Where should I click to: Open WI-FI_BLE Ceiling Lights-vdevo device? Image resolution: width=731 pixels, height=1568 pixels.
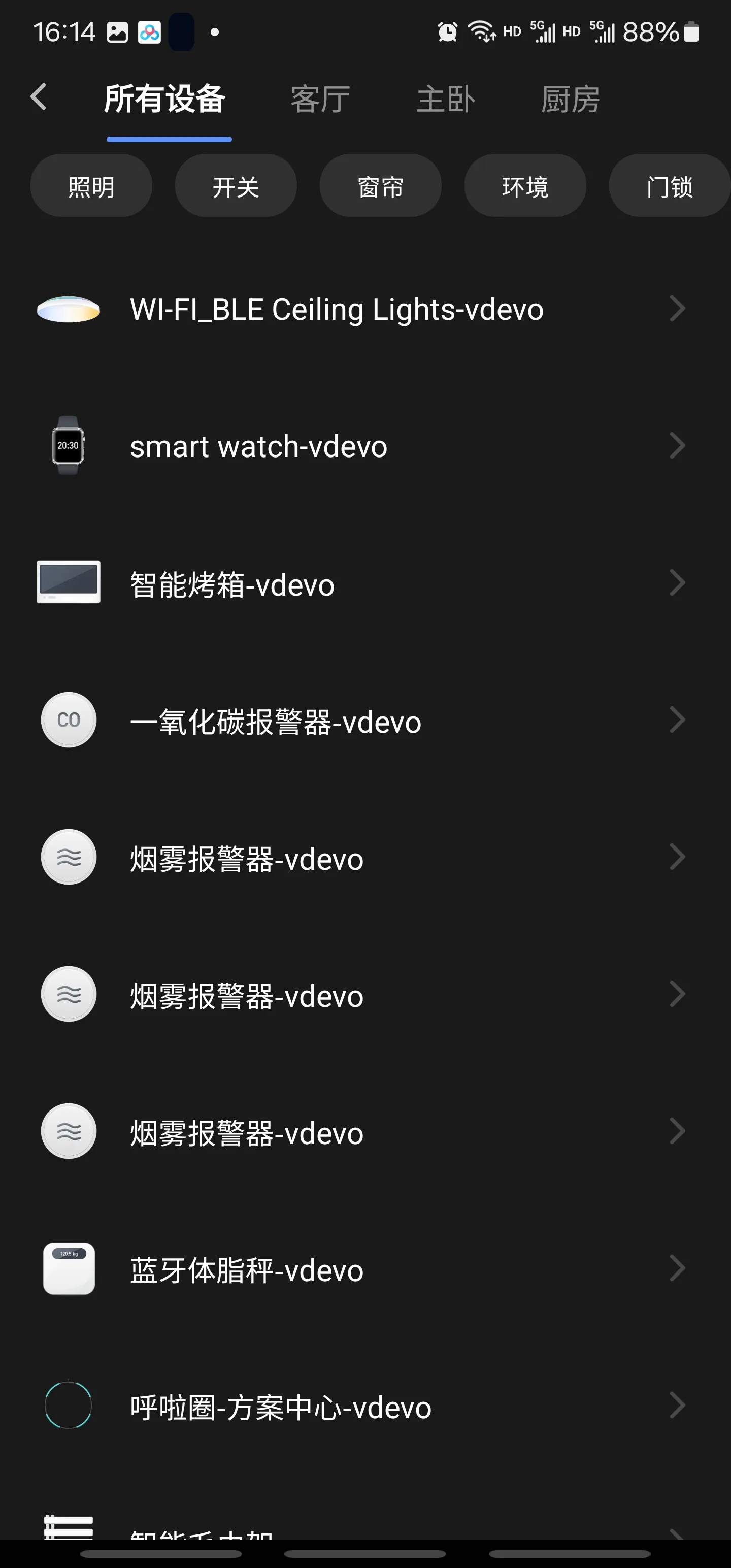pos(365,309)
